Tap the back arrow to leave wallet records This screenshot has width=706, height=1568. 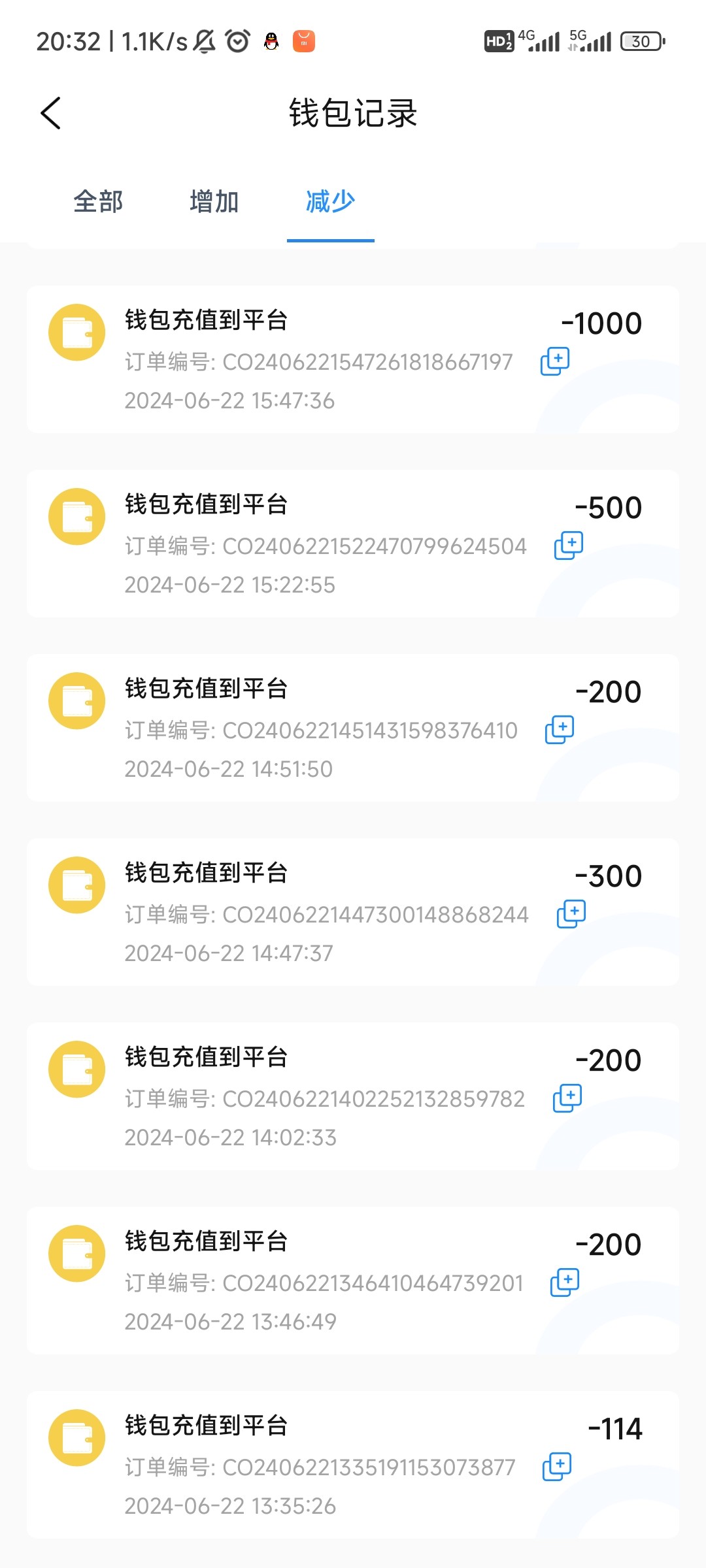[x=52, y=112]
